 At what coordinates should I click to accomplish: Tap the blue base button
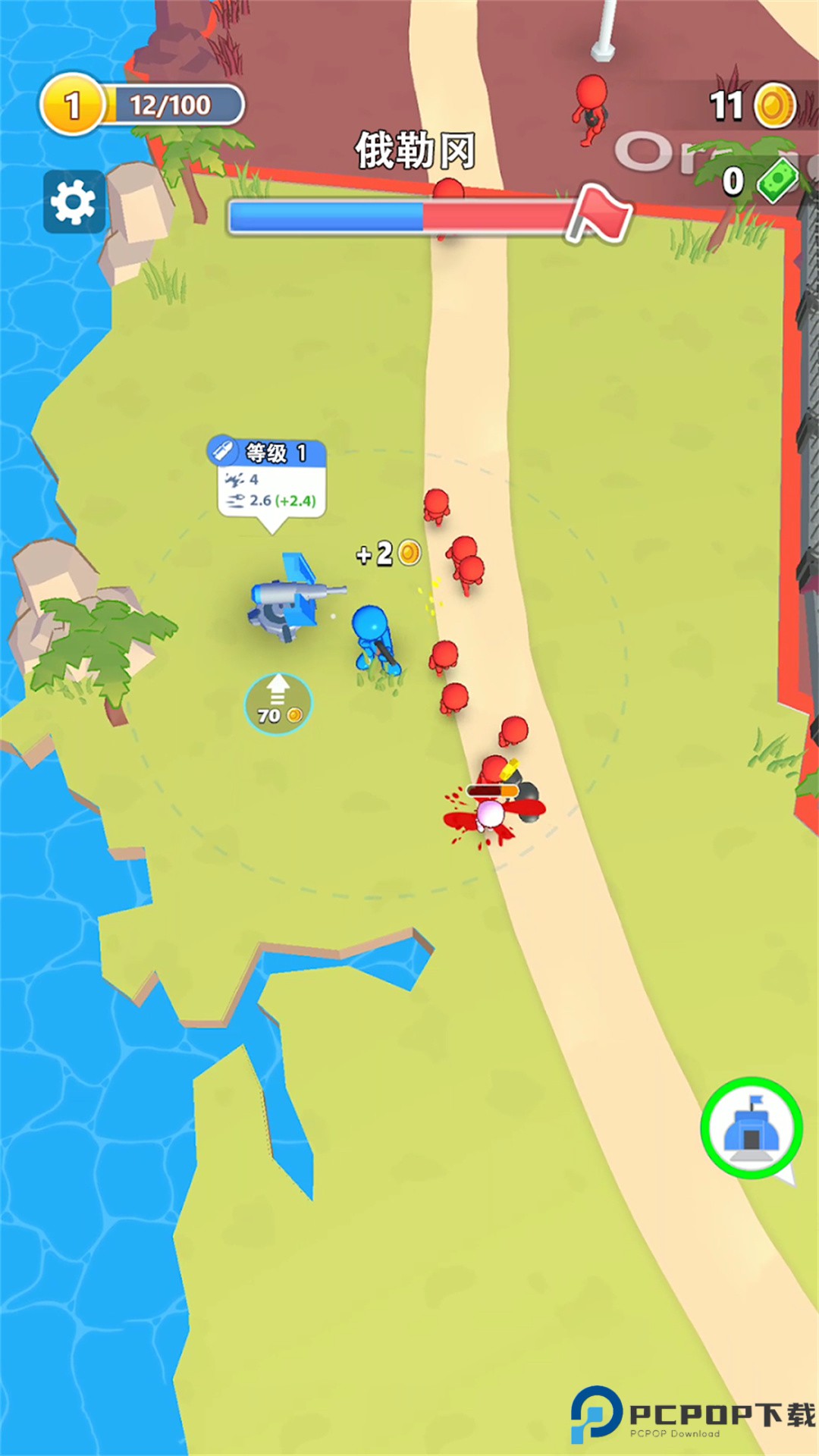pos(751,1128)
